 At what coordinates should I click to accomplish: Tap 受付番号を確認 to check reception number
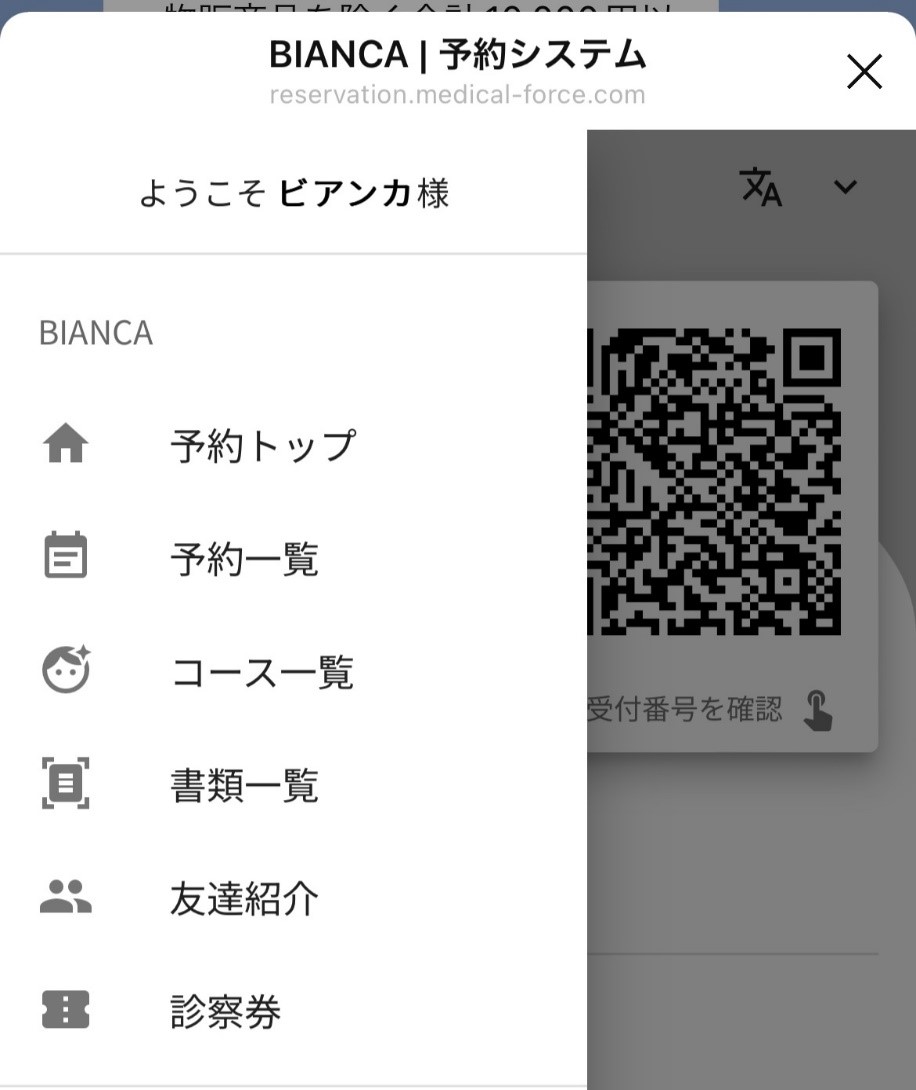coord(712,710)
